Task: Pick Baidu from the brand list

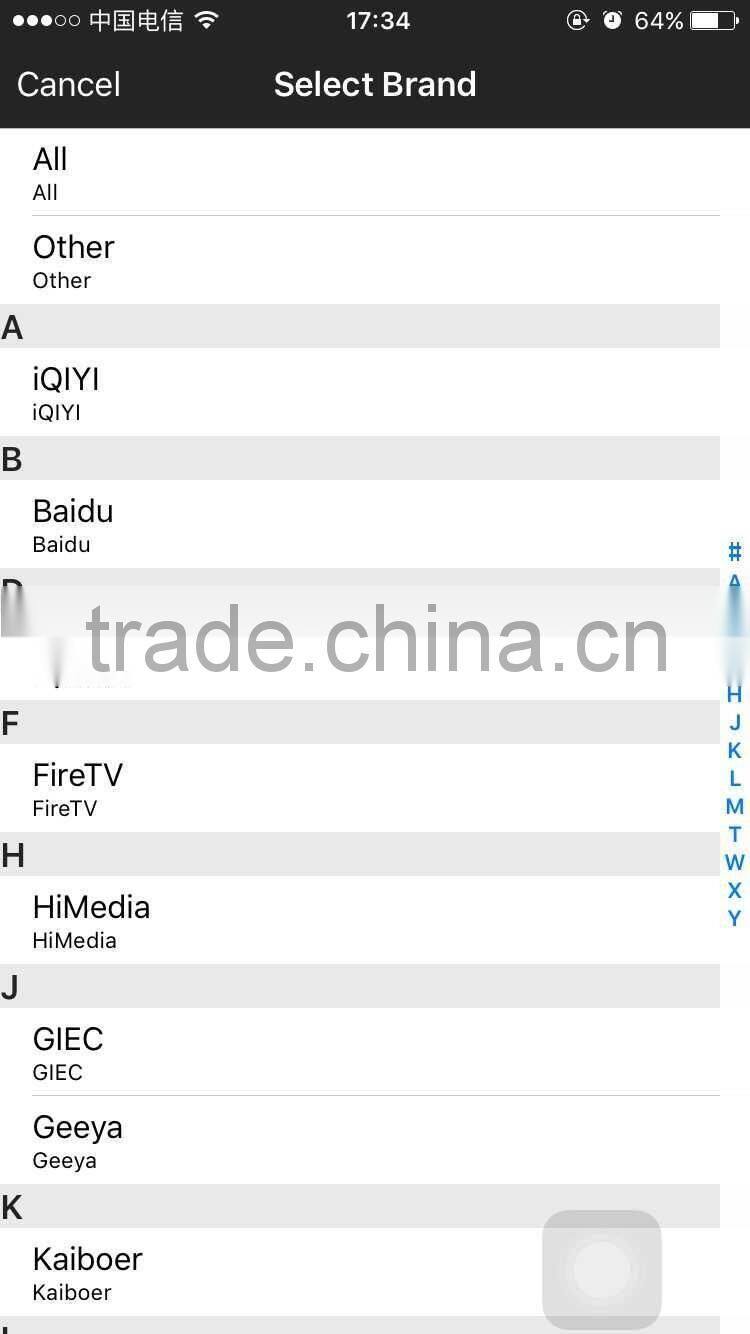Action: point(360,524)
